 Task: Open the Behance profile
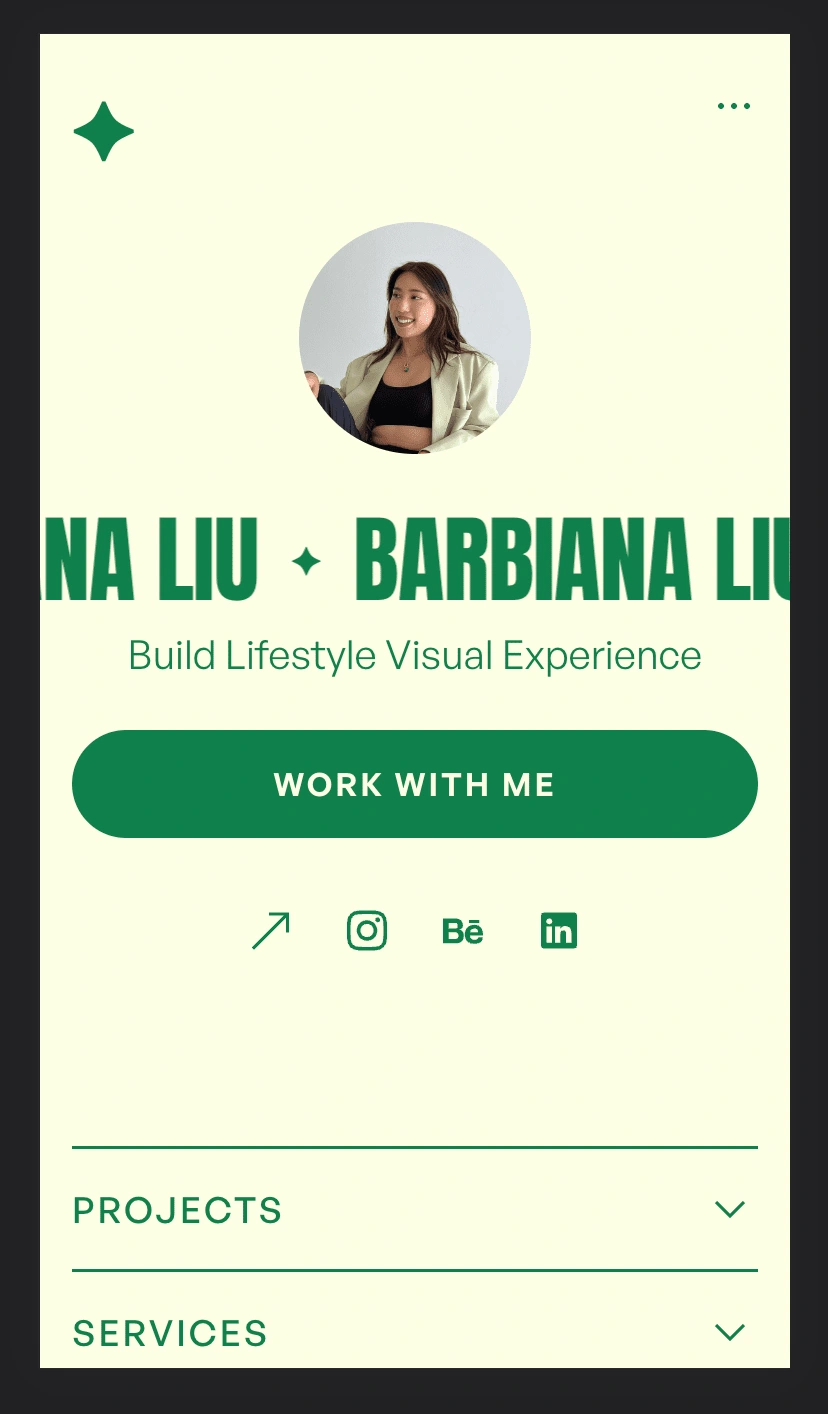tap(462, 932)
